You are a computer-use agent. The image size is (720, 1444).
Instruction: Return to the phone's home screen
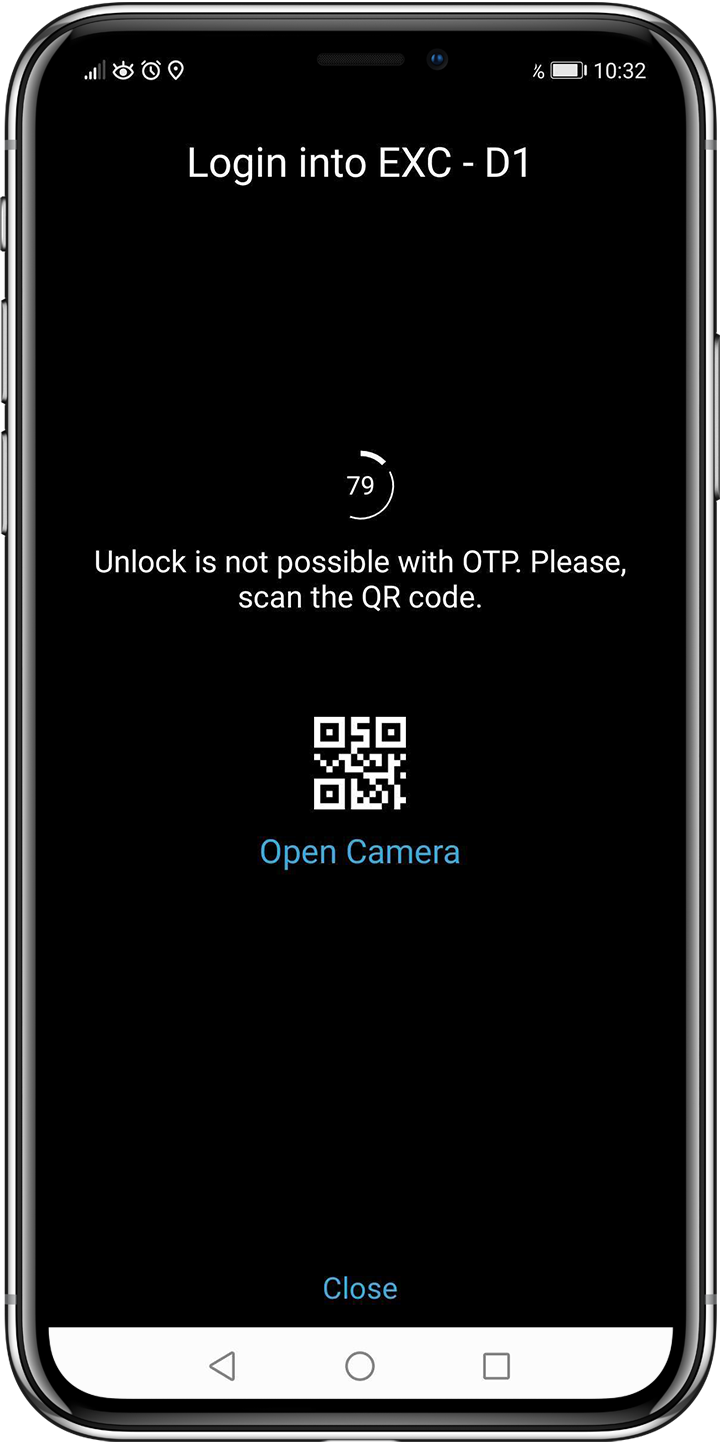360,1366
